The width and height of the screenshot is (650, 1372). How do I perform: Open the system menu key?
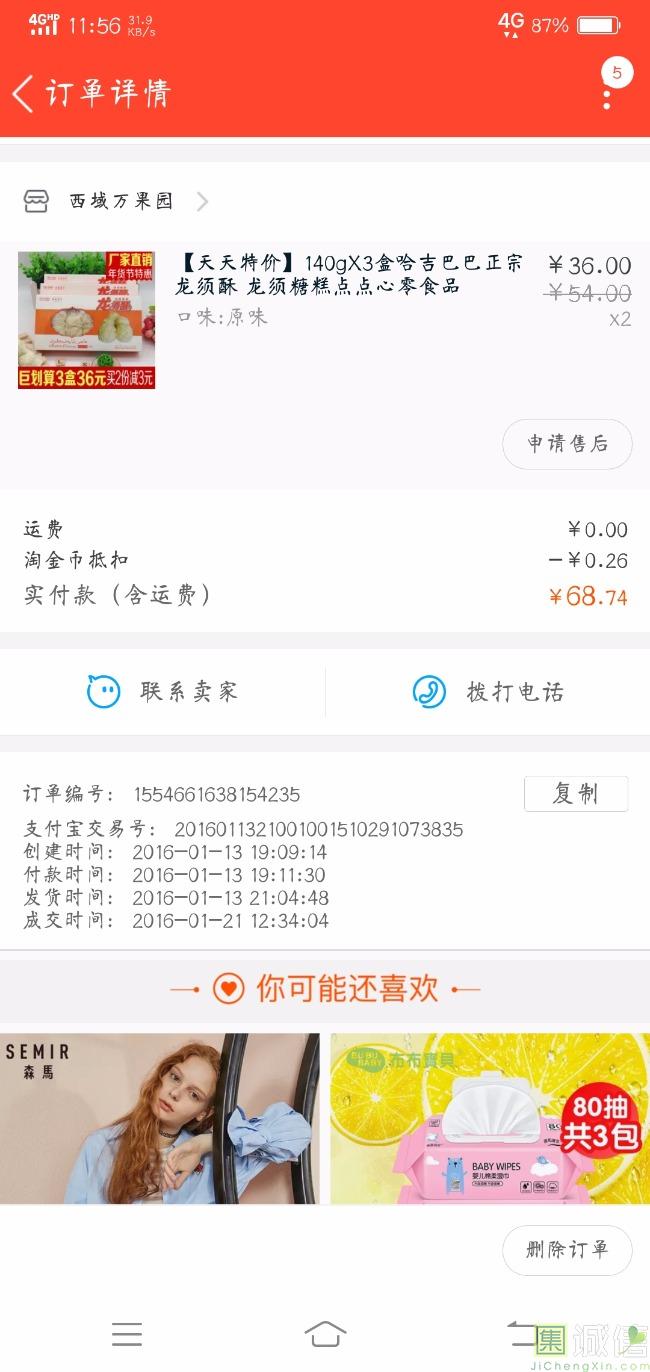pos(127,1334)
